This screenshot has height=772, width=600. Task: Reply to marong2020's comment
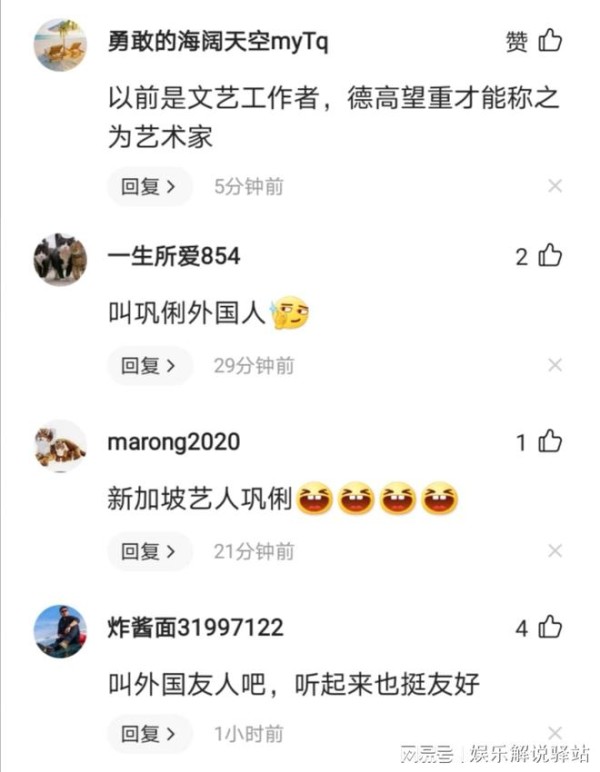click(149, 551)
